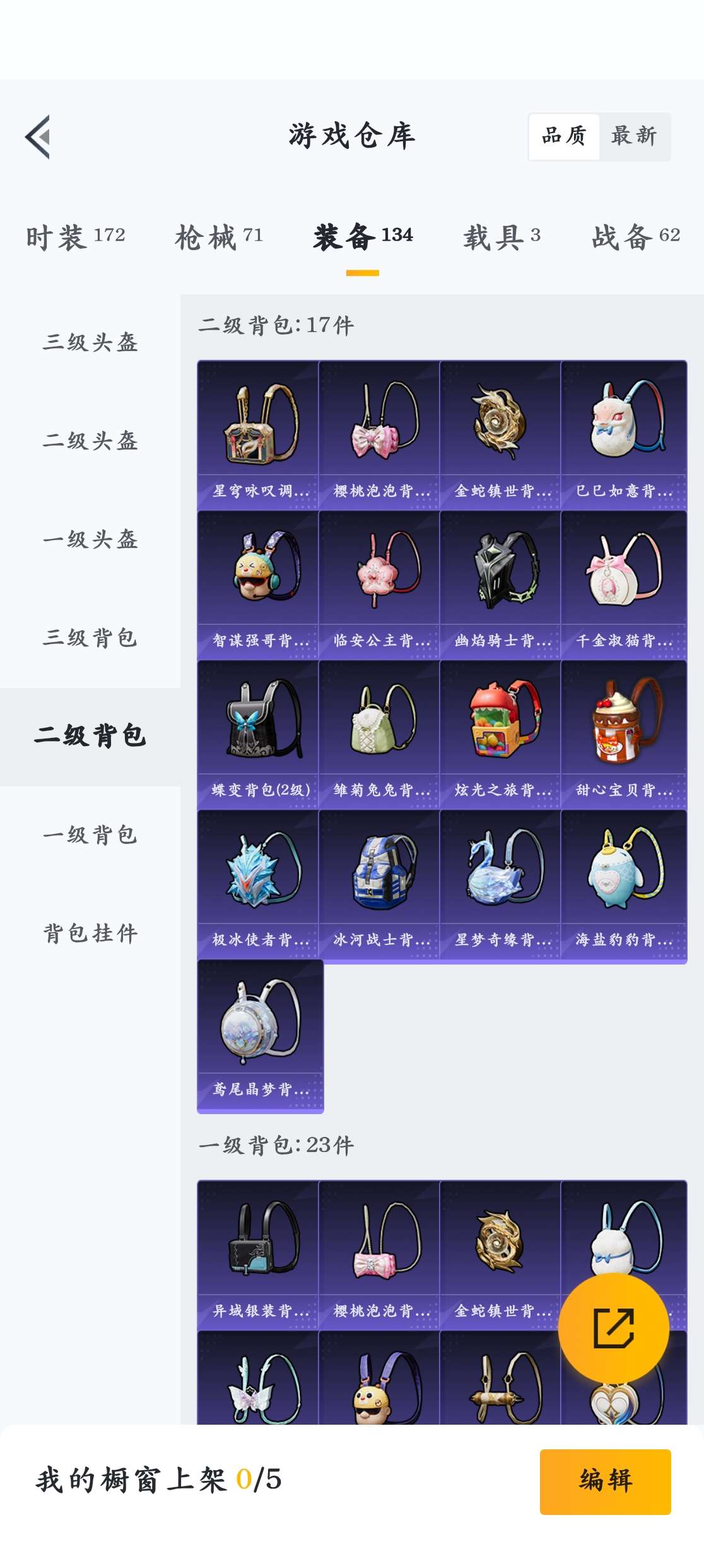Go back using the top-left arrow
This screenshot has height=1568, width=704.
(x=38, y=136)
